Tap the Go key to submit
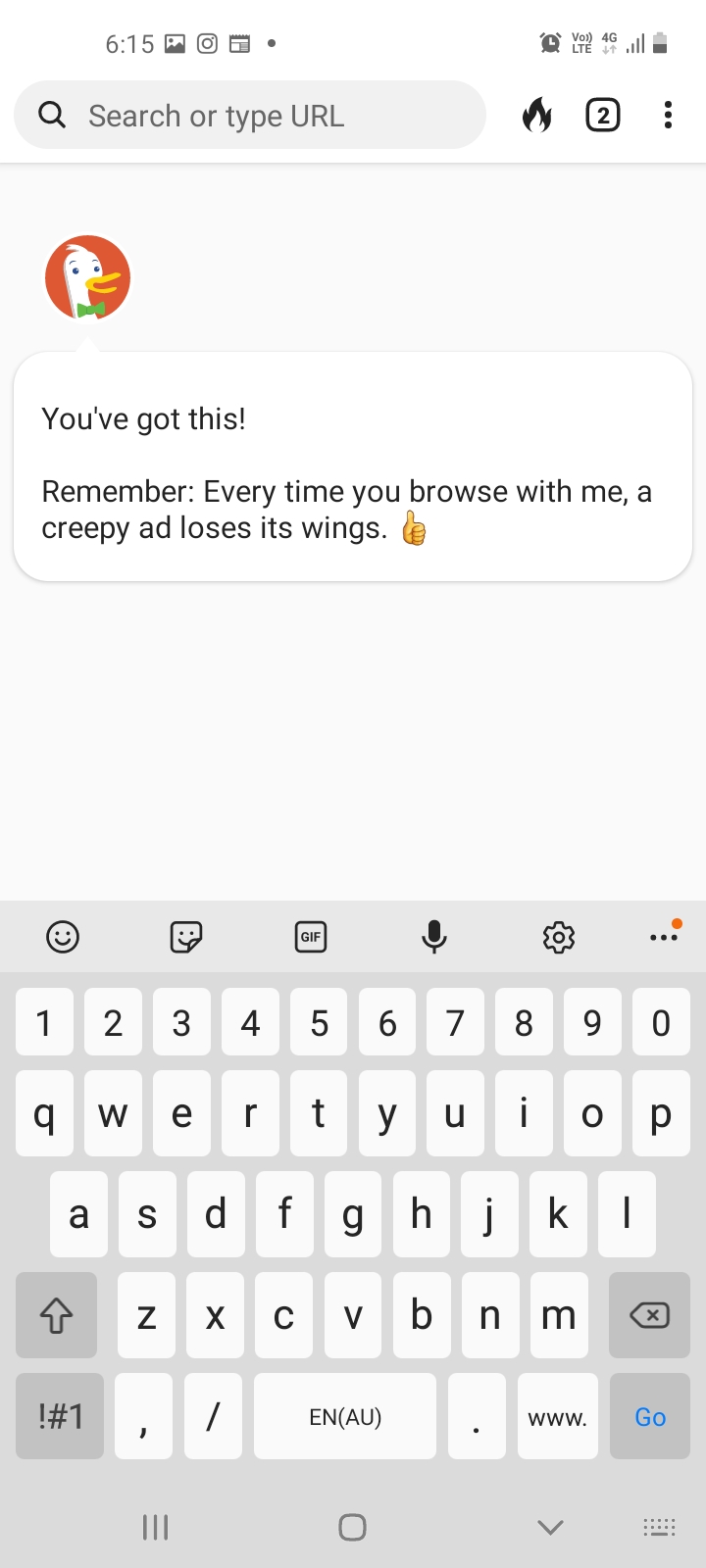The image size is (706, 1568). coord(649,1416)
